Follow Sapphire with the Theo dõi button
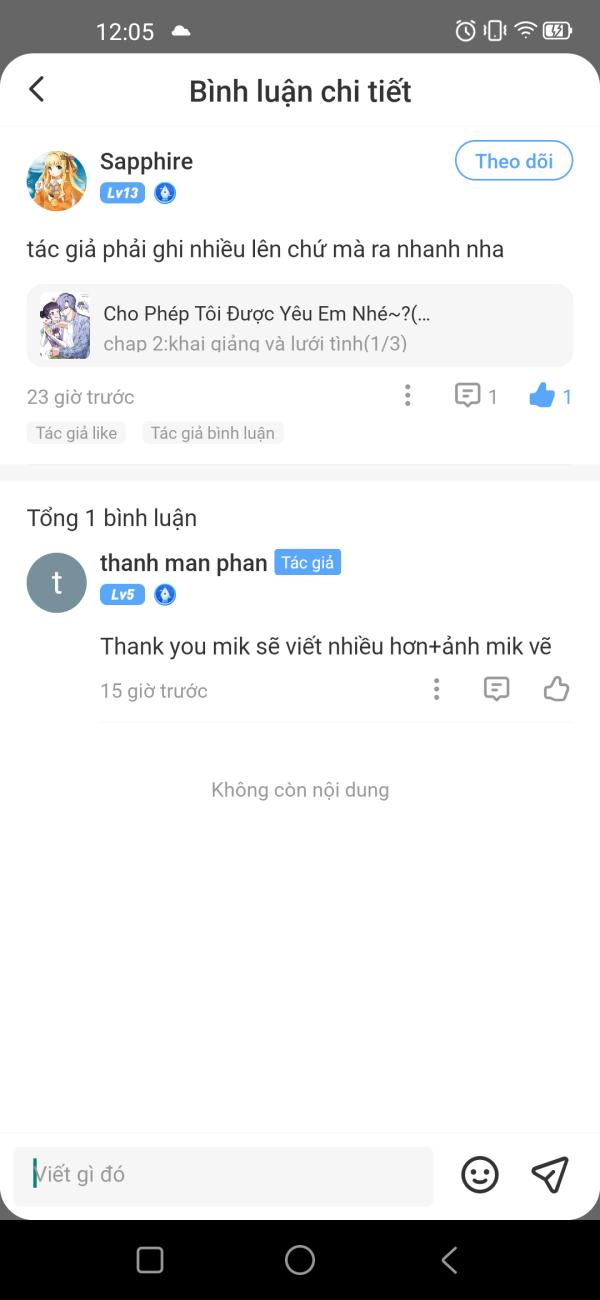This screenshot has height=1300, width=600. [513, 161]
